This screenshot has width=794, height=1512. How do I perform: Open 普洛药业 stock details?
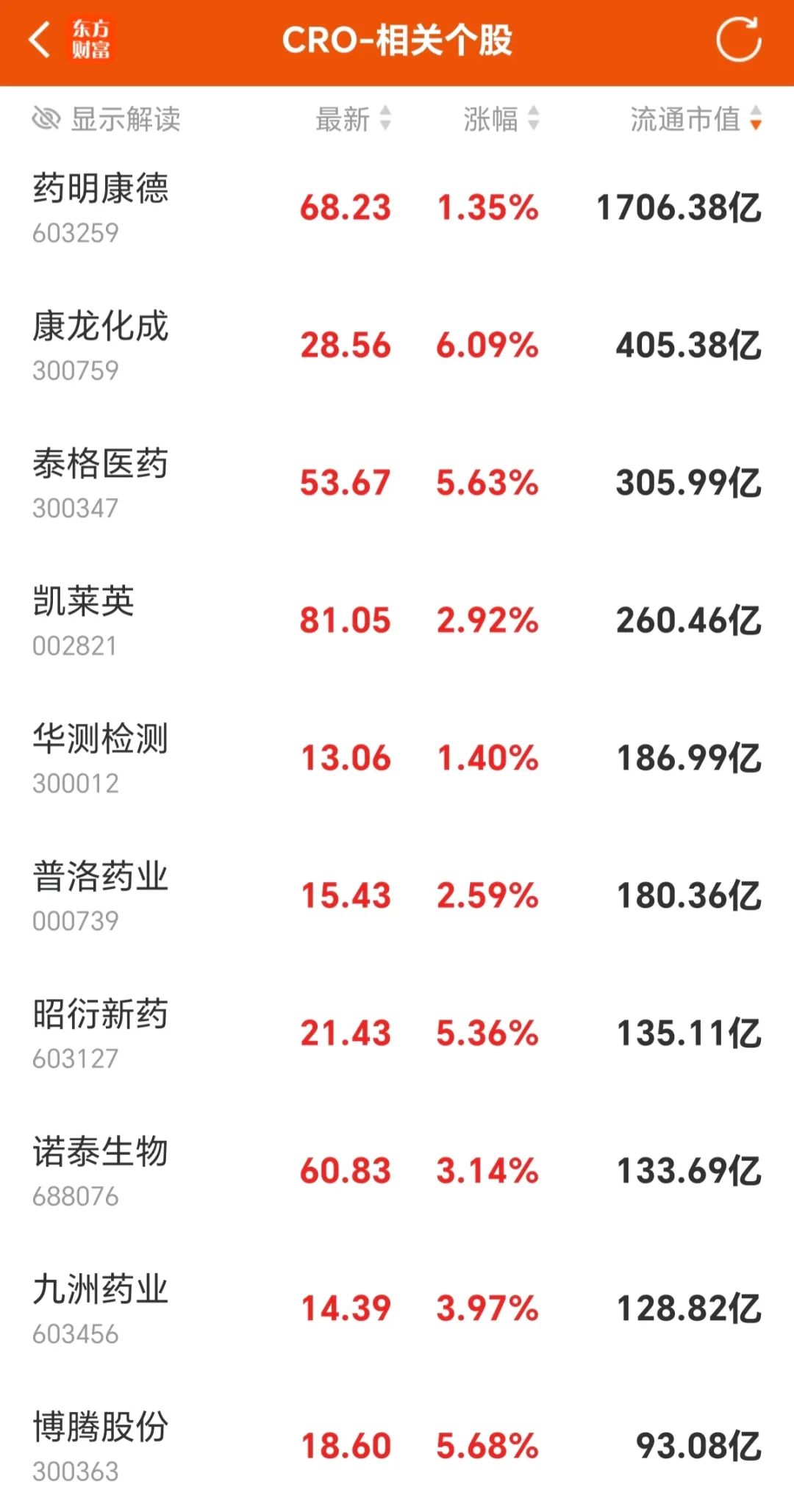click(397, 895)
